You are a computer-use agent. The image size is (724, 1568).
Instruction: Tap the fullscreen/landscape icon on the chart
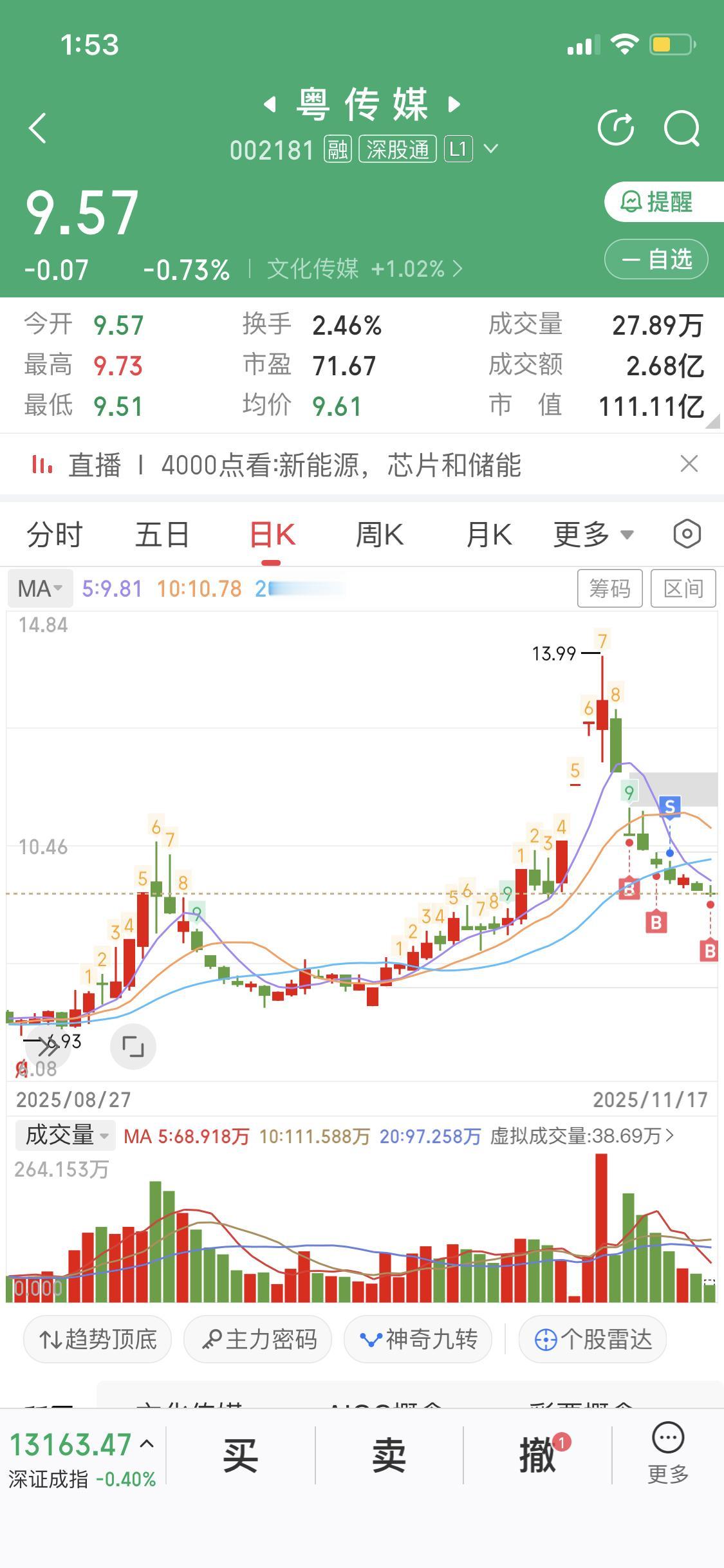click(x=133, y=1046)
